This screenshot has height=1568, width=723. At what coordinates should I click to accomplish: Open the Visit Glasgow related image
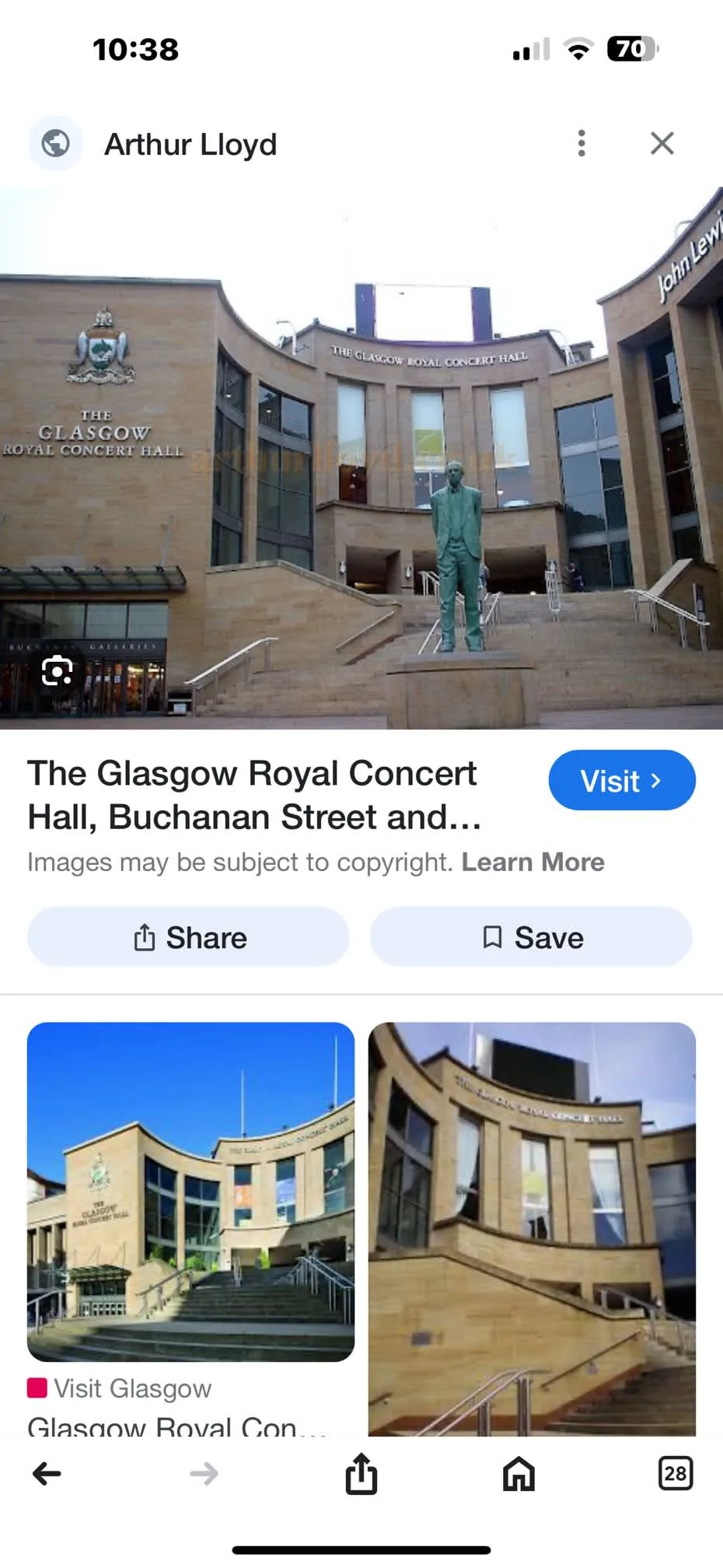coord(190,1192)
